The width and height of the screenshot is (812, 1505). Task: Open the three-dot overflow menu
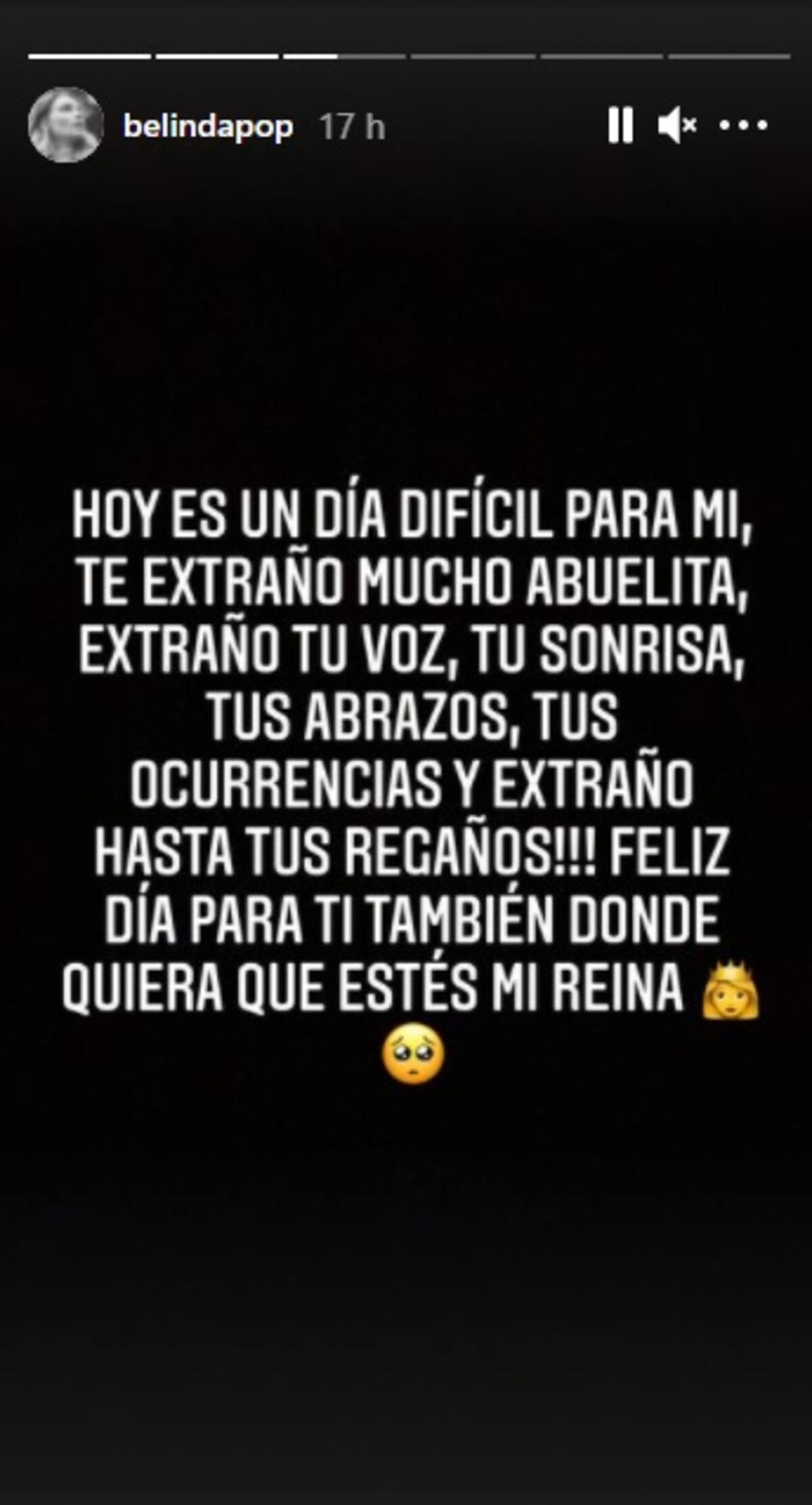pos(743,126)
